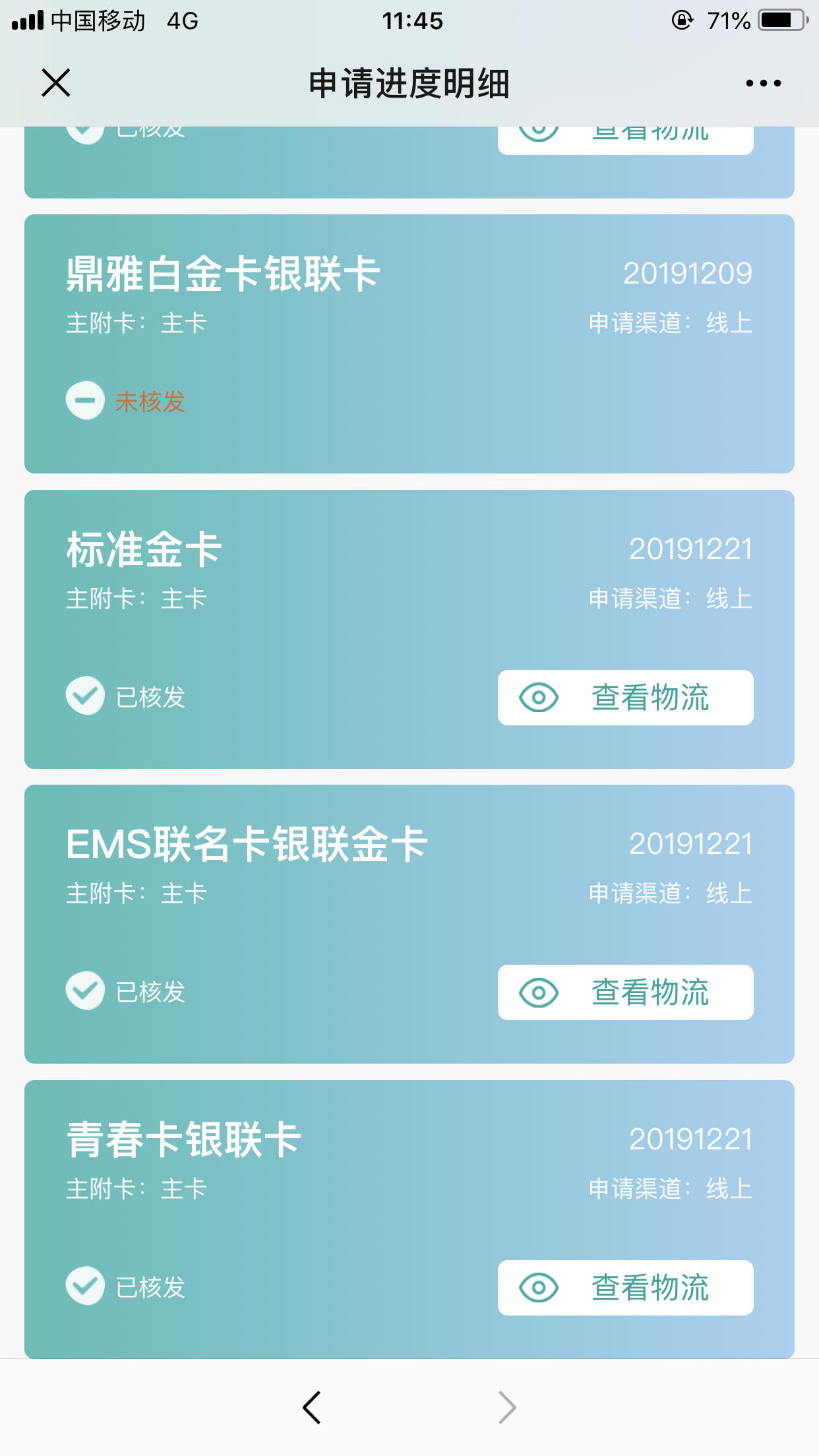Viewport: 819px width, 1456px height.
Task: Tap 查看物流 for the 标准金卡 card
Action: [x=625, y=698]
